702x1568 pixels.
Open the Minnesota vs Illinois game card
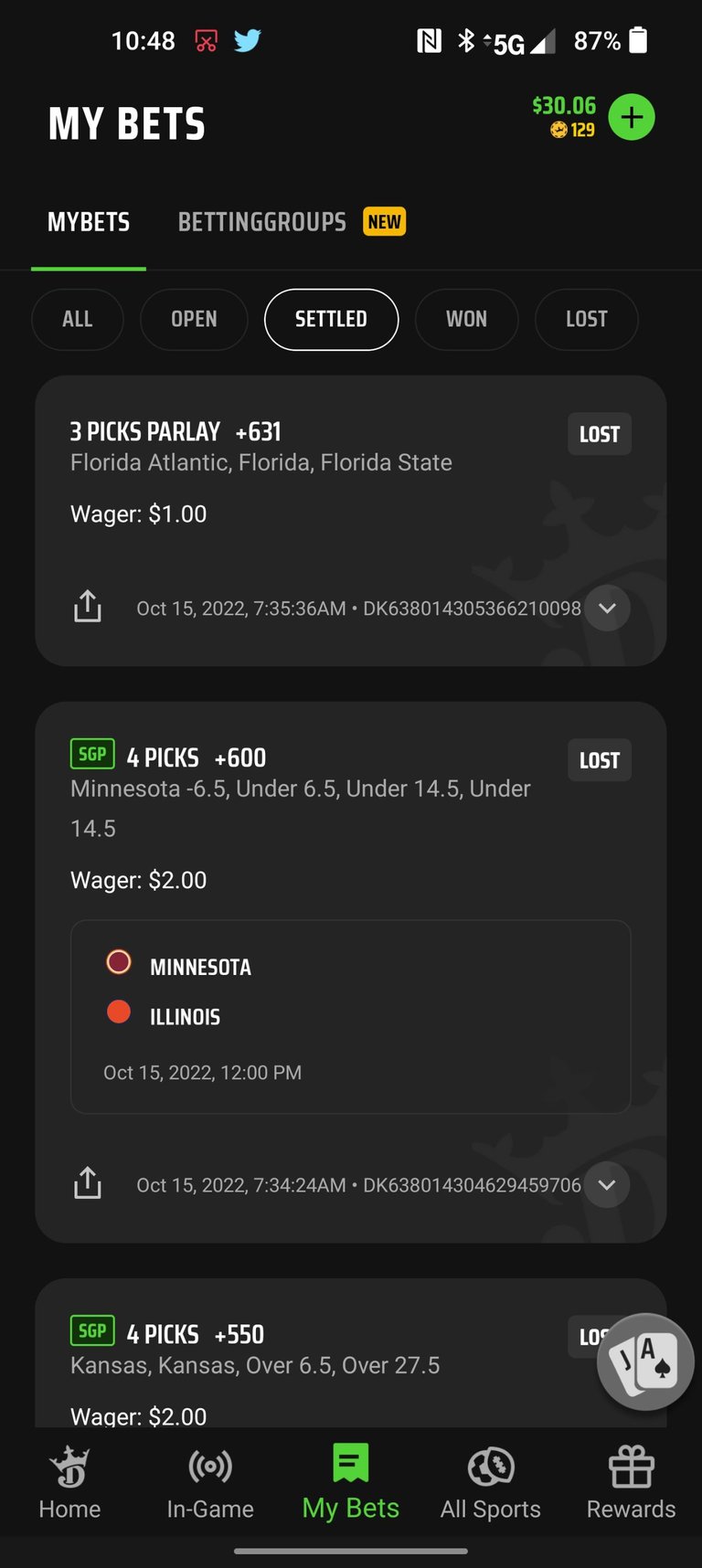click(x=351, y=1017)
